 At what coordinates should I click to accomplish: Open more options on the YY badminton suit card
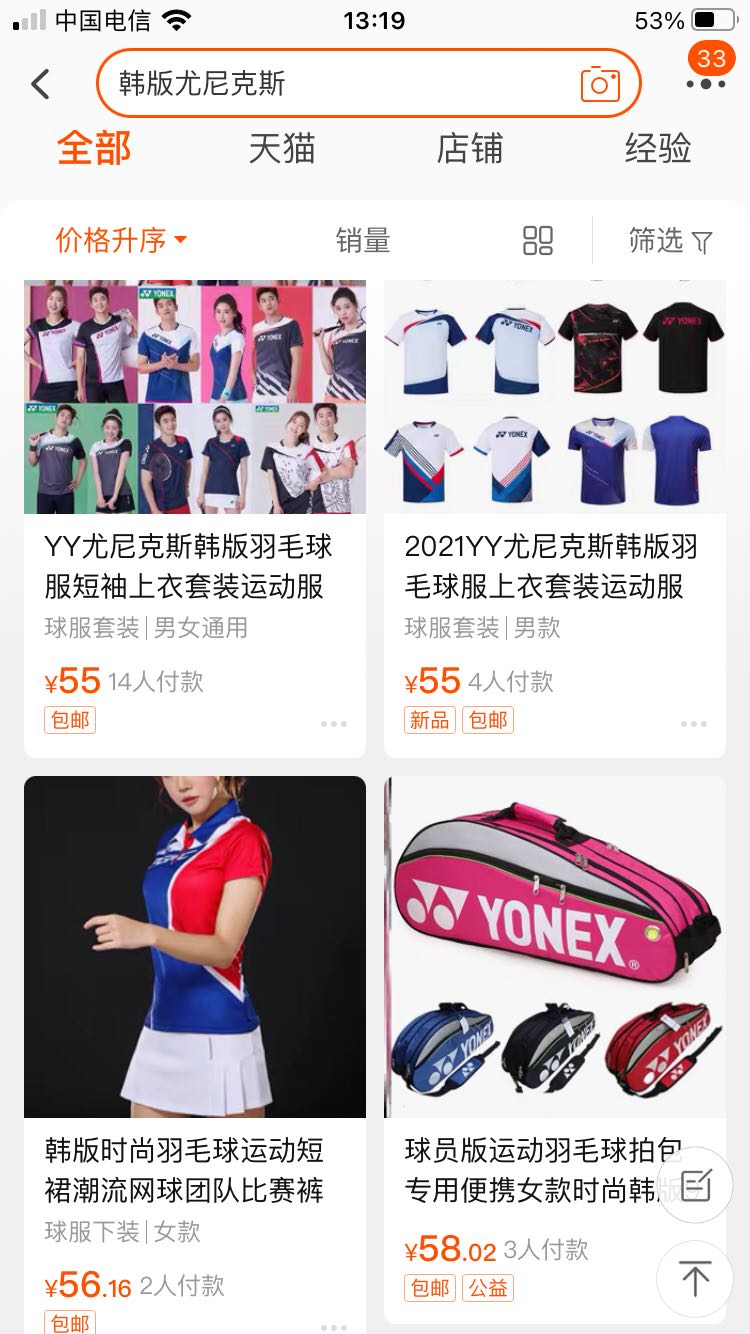pyautogui.click(x=333, y=722)
